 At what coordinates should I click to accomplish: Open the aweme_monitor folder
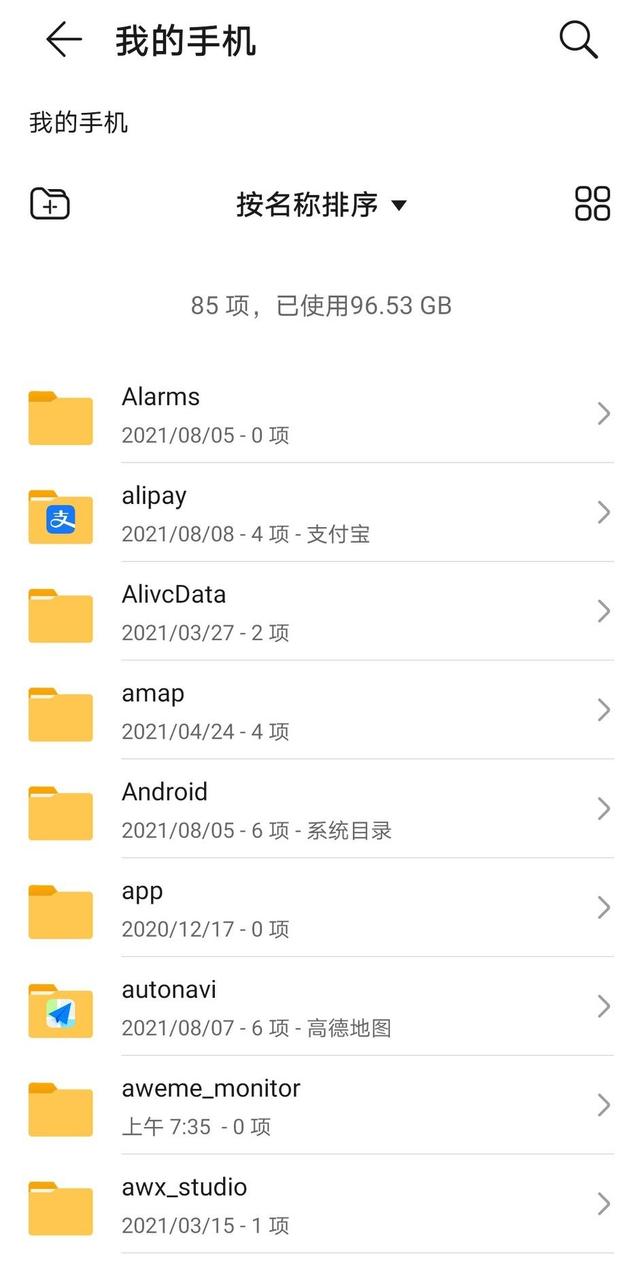pos(320,1106)
